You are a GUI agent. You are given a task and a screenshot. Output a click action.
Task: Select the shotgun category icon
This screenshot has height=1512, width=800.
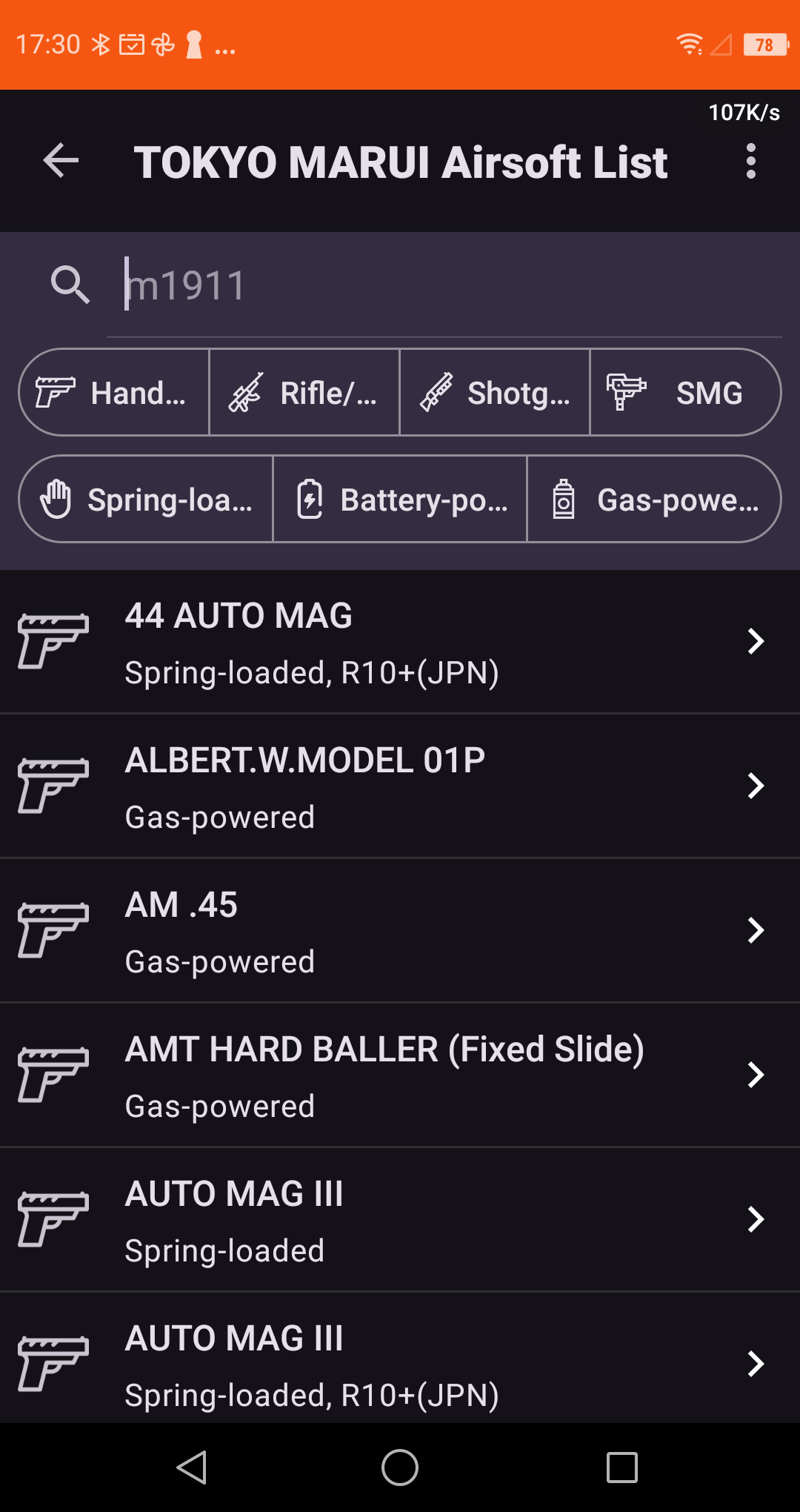437,392
